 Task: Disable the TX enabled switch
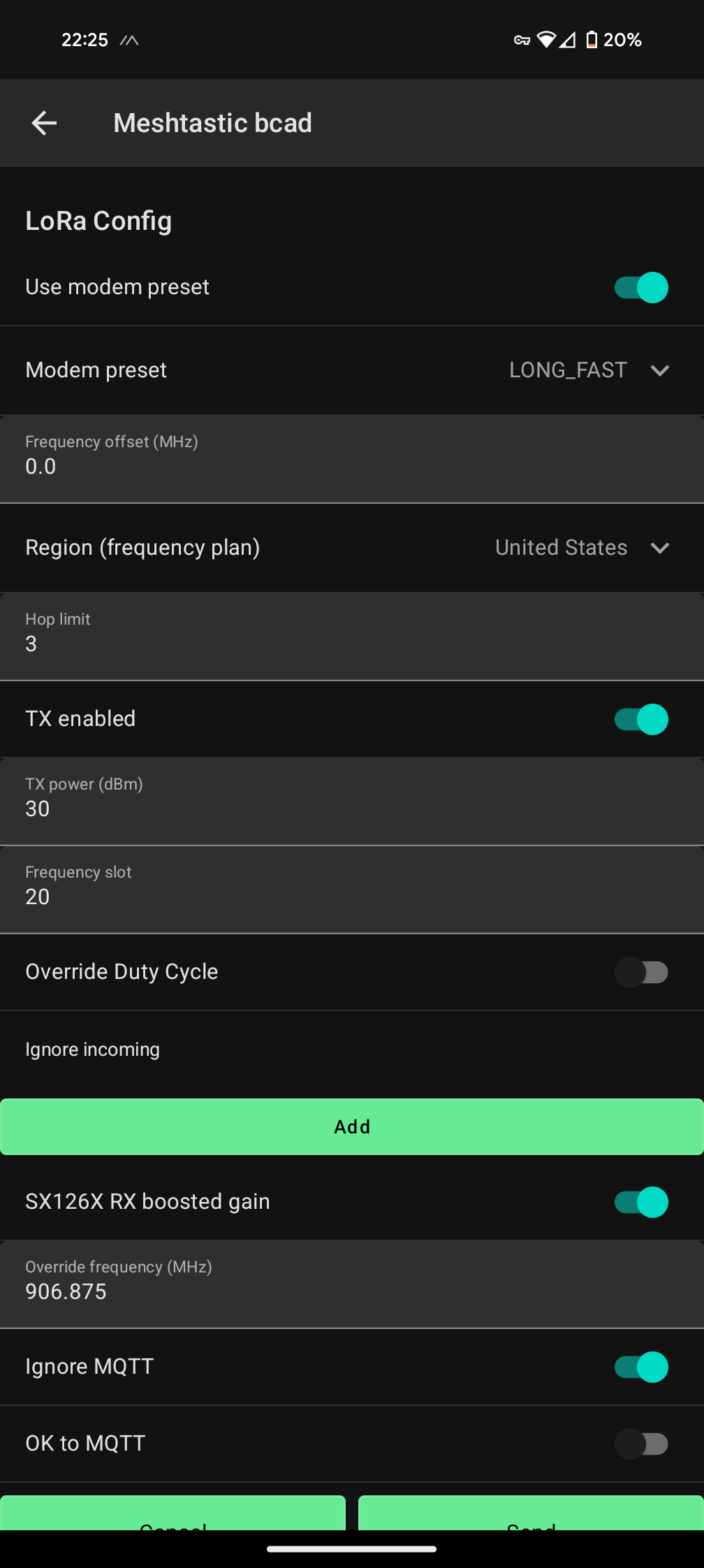(641, 719)
